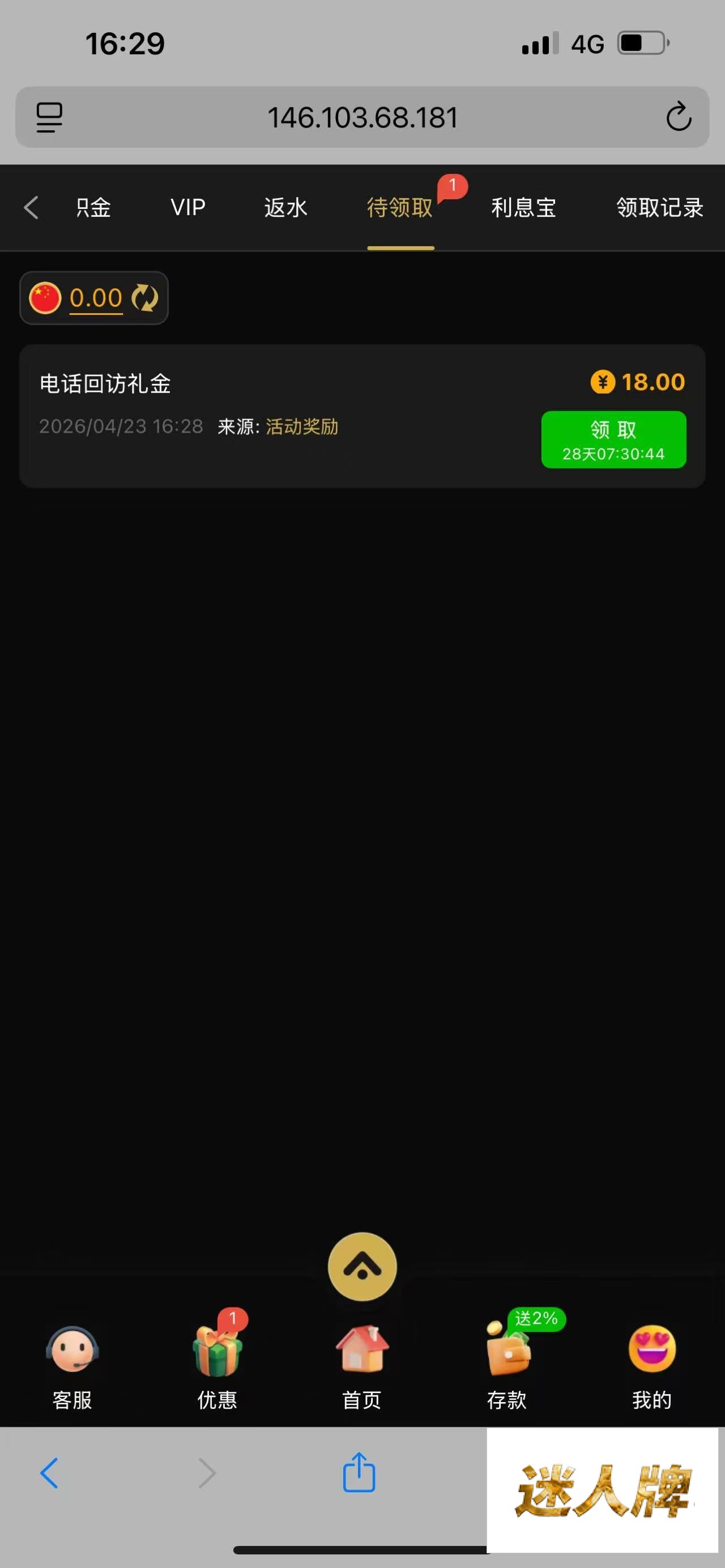Switch to the VIP tab
725x1568 pixels.
(188, 208)
